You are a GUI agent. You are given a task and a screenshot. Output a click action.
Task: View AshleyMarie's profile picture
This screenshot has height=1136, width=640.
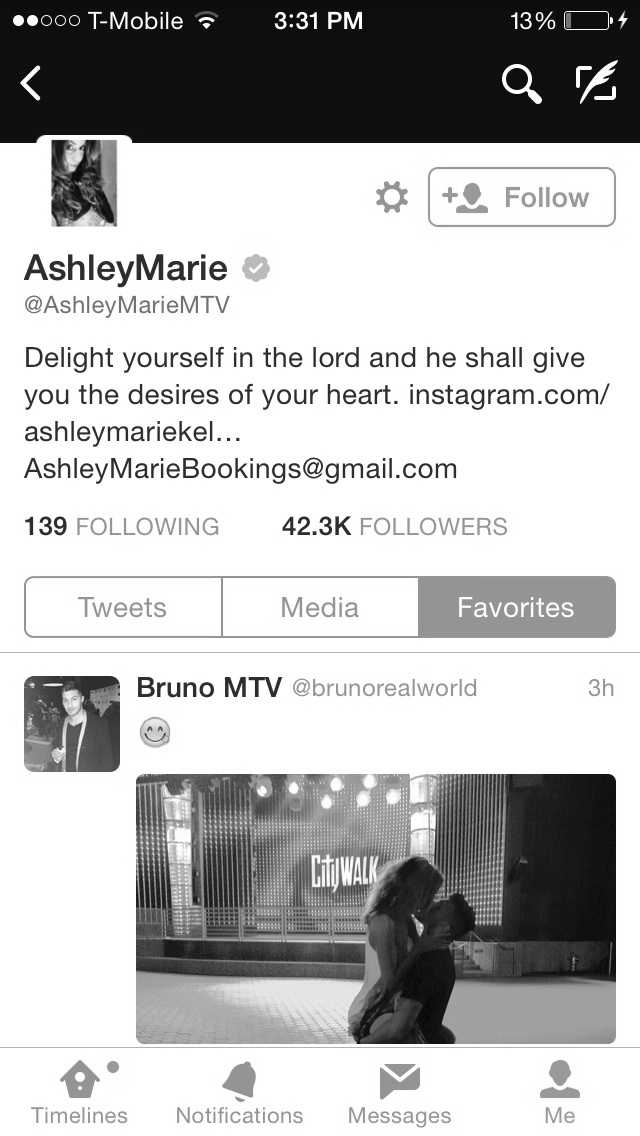tap(84, 182)
